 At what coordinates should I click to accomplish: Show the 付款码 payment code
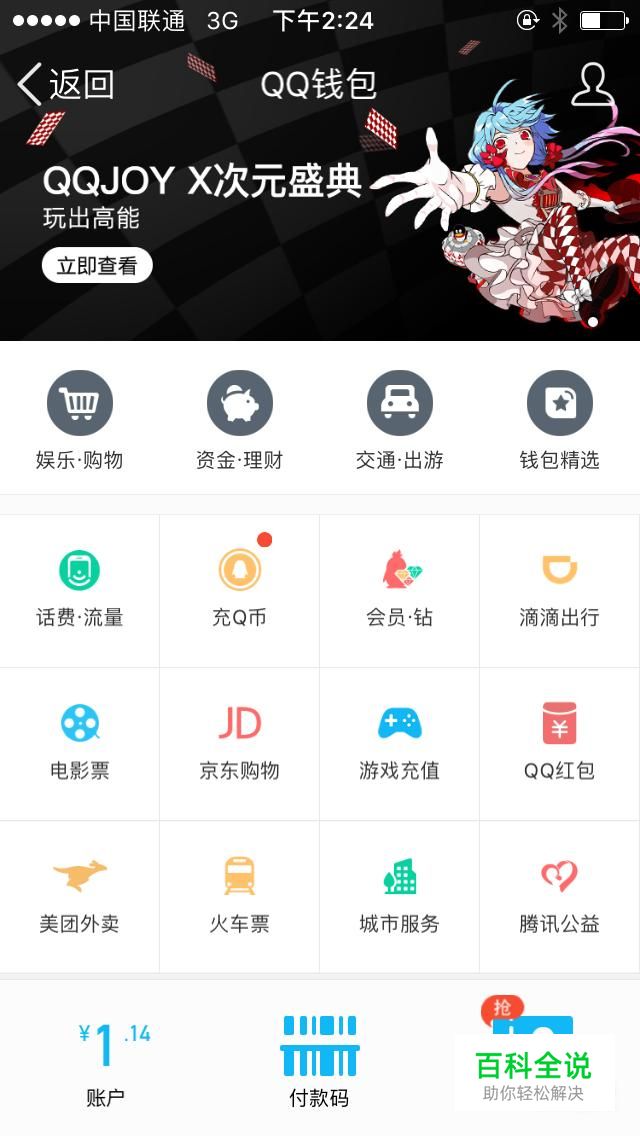tap(319, 1060)
